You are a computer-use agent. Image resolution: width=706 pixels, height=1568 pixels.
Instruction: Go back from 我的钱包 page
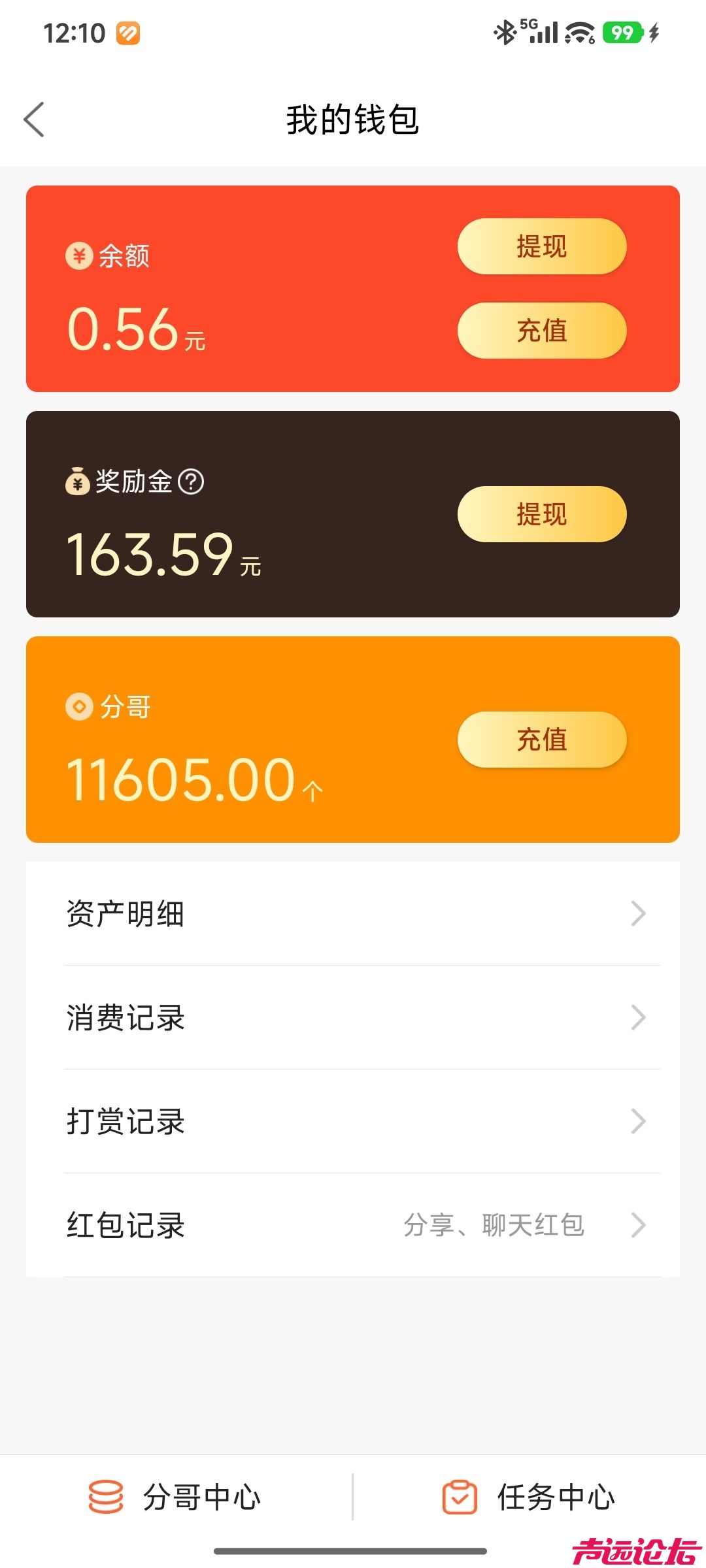[x=34, y=120]
